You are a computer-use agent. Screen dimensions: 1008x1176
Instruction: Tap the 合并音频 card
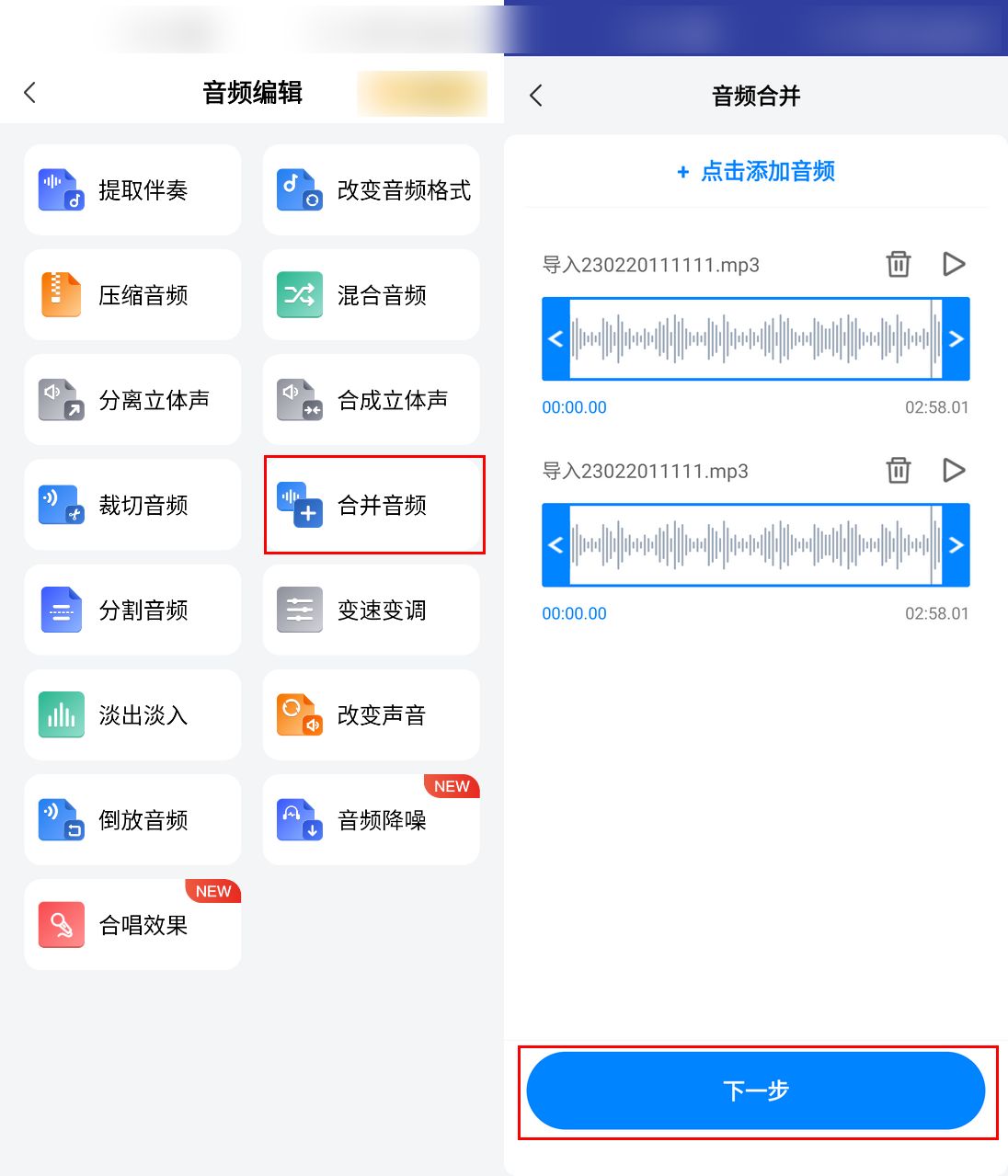coord(373,505)
